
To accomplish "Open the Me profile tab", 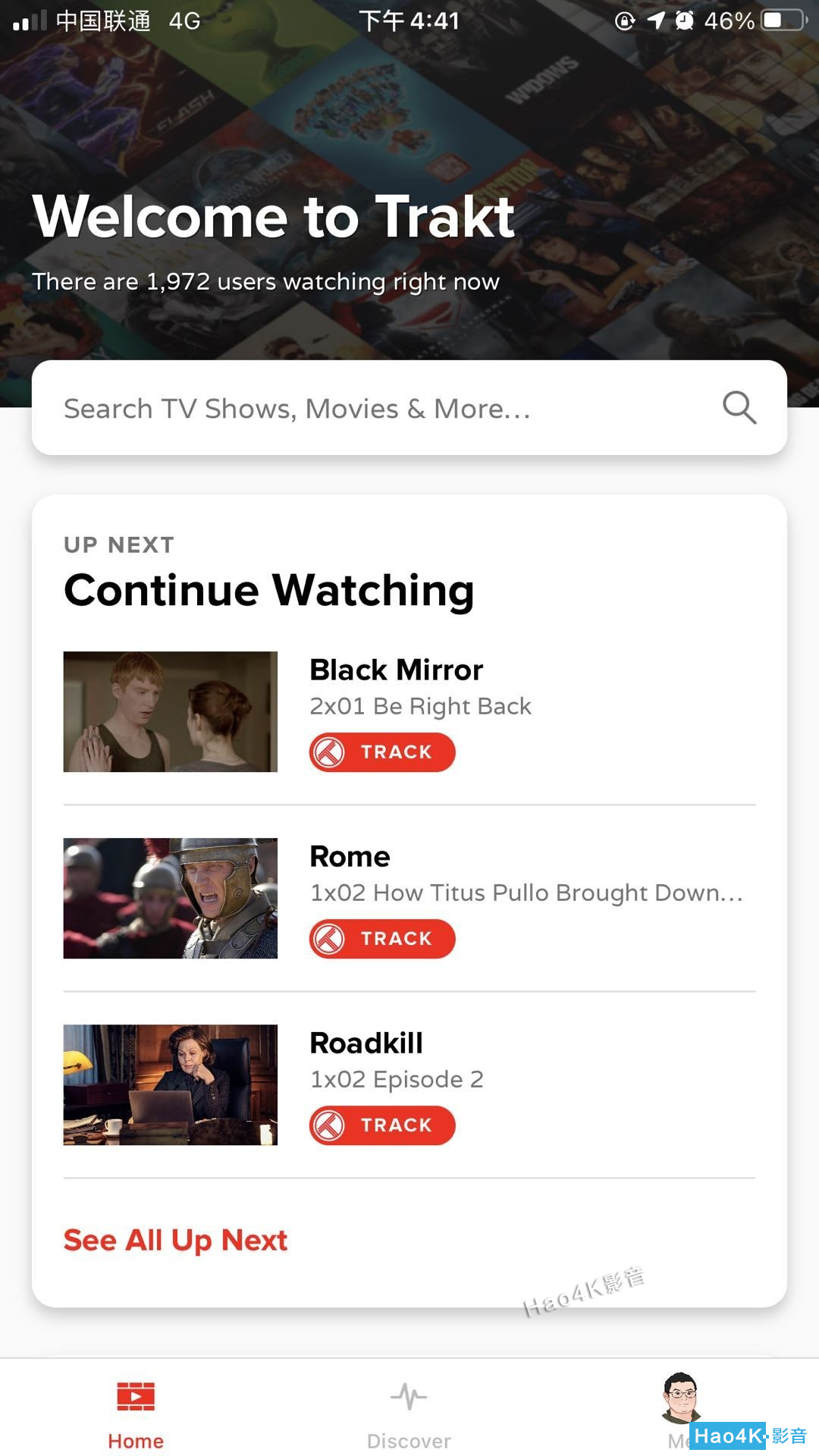I will click(681, 1407).
